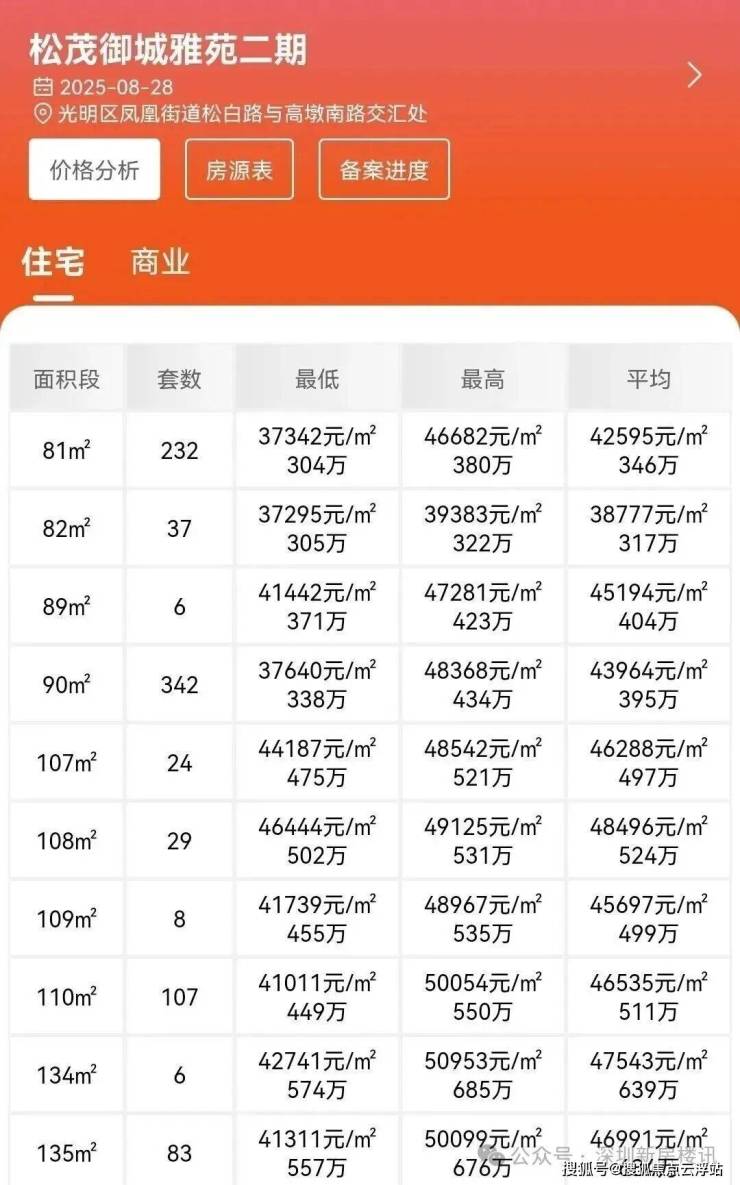Open the 房源表 listing table

(x=240, y=169)
